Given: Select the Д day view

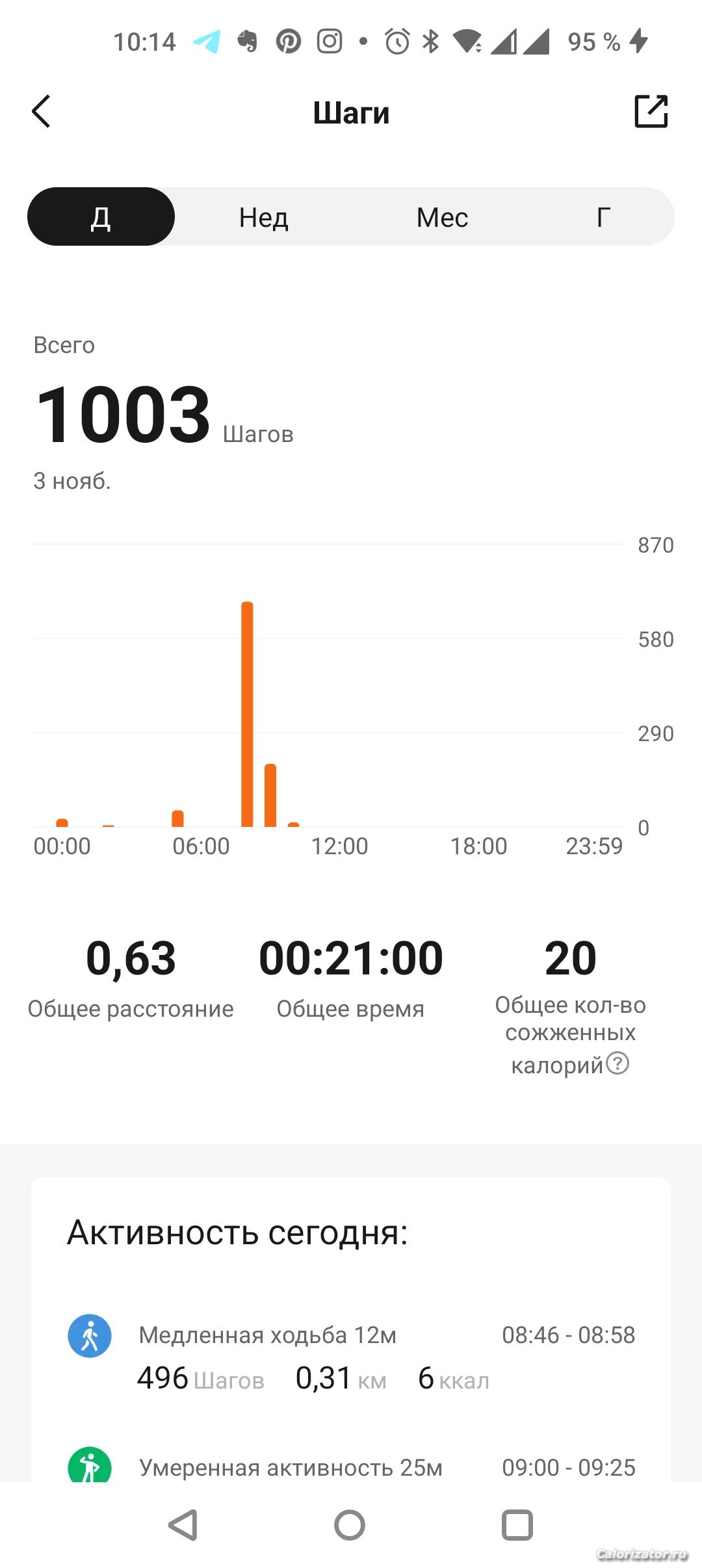Looking at the screenshot, I should coord(101,217).
